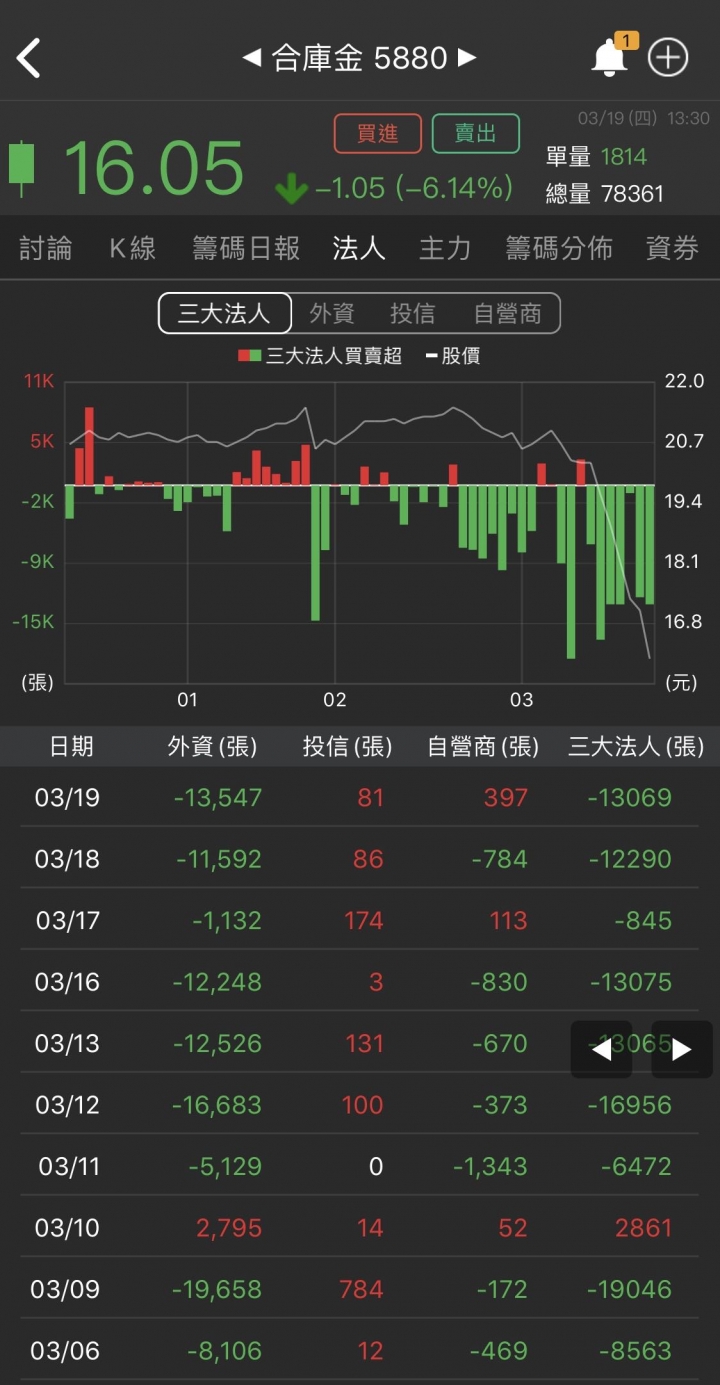The height and width of the screenshot is (1385, 720).
Task: Tap the floating left arrow button
Action: (x=601, y=1049)
